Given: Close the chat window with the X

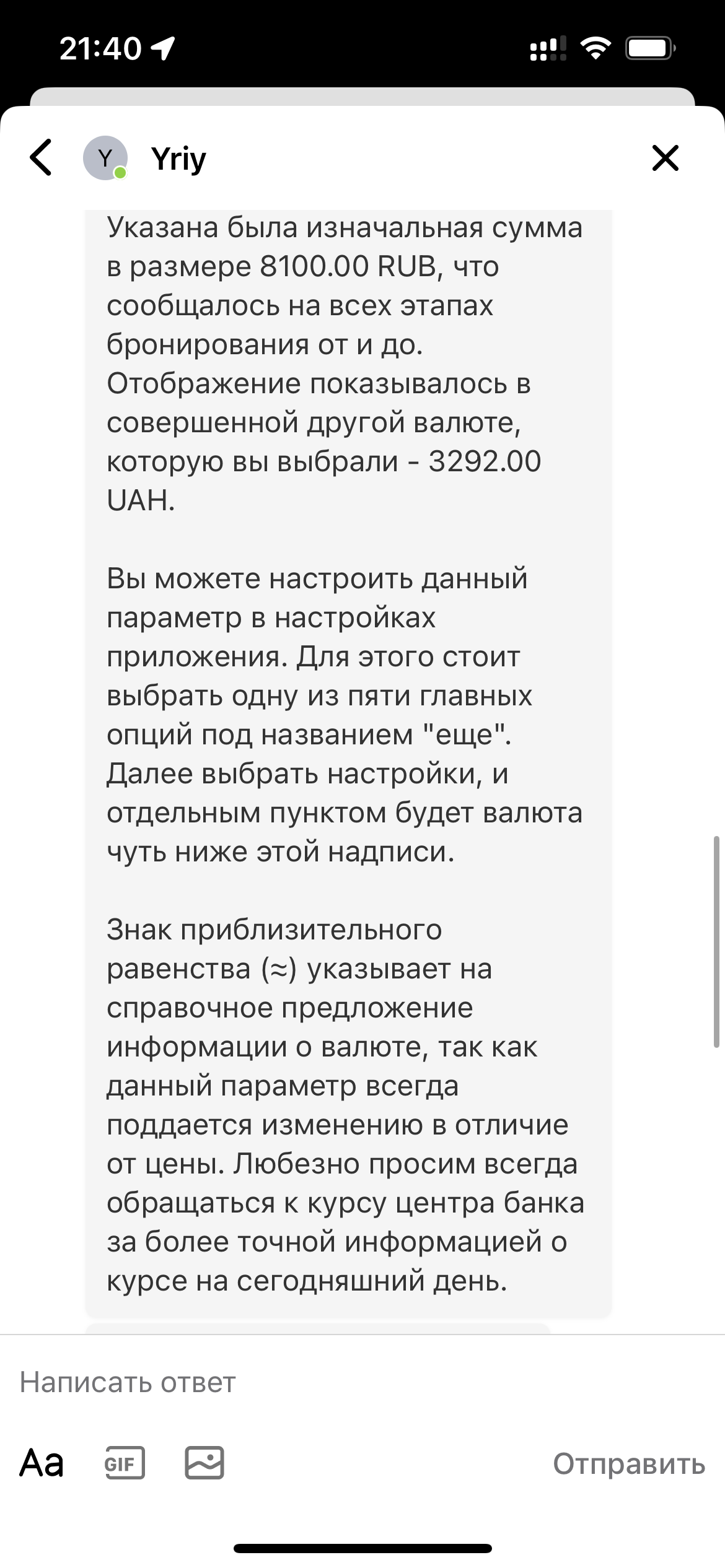Looking at the screenshot, I should click(x=666, y=158).
